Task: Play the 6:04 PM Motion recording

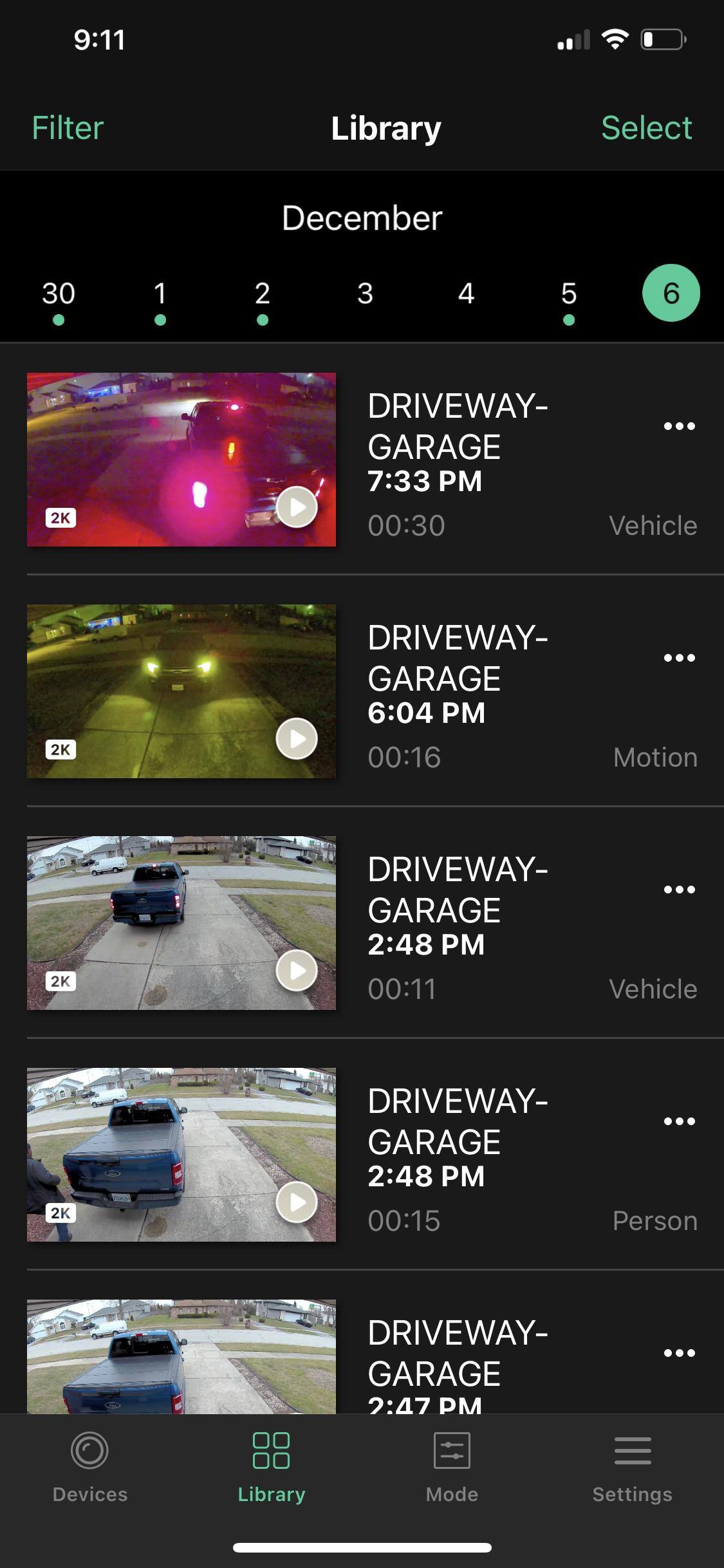Action: 297,738
